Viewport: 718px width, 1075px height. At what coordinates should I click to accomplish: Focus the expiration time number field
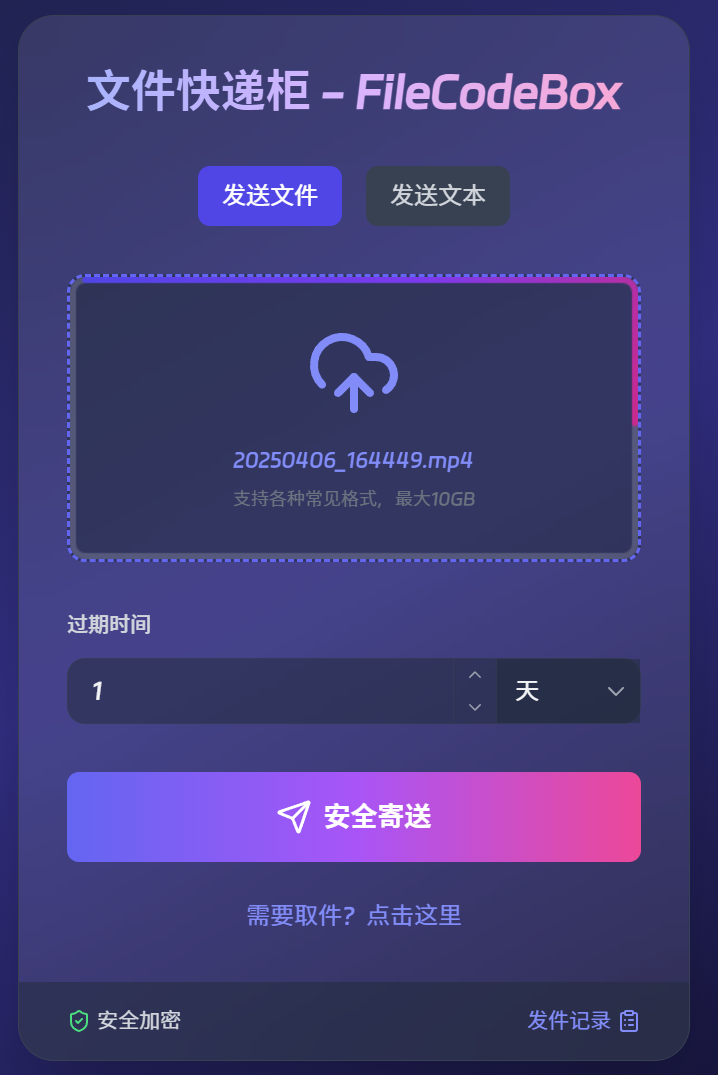(x=260, y=691)
